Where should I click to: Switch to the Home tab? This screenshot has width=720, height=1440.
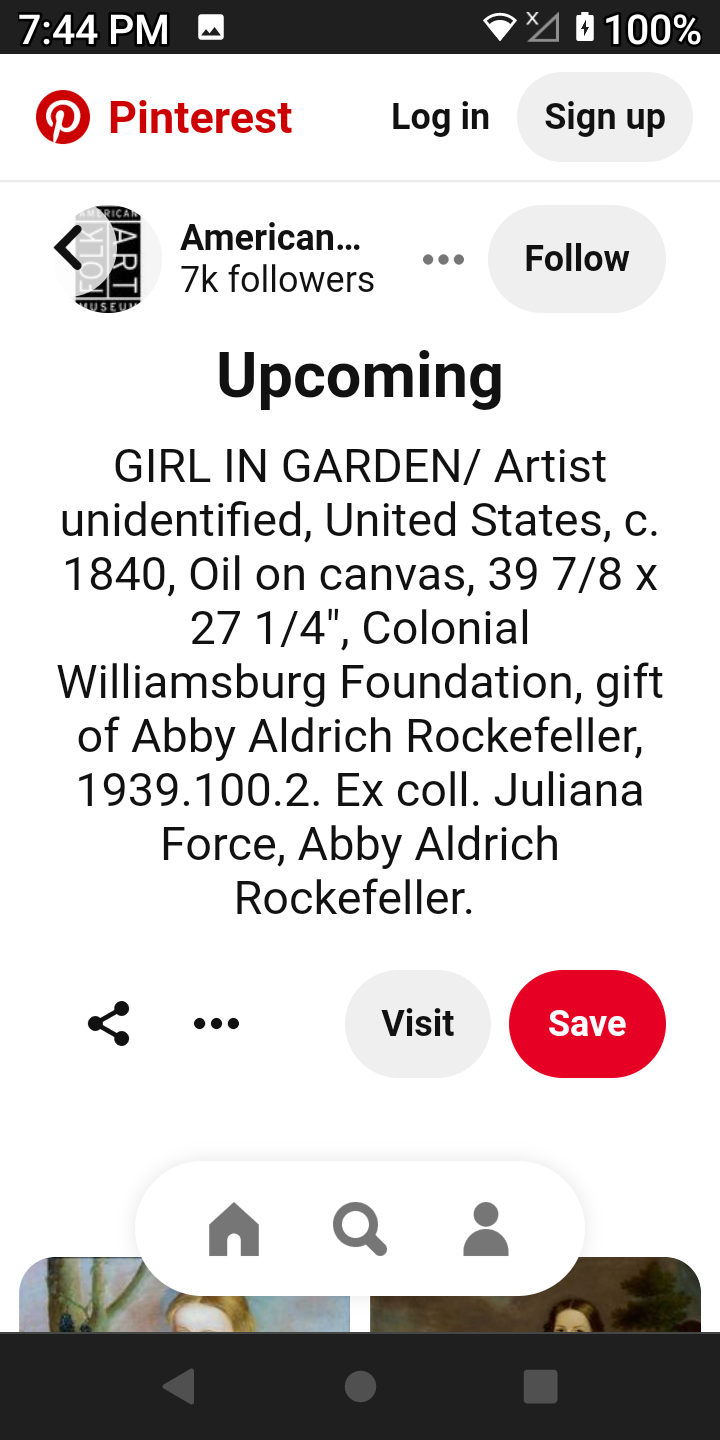[234, 1229]
